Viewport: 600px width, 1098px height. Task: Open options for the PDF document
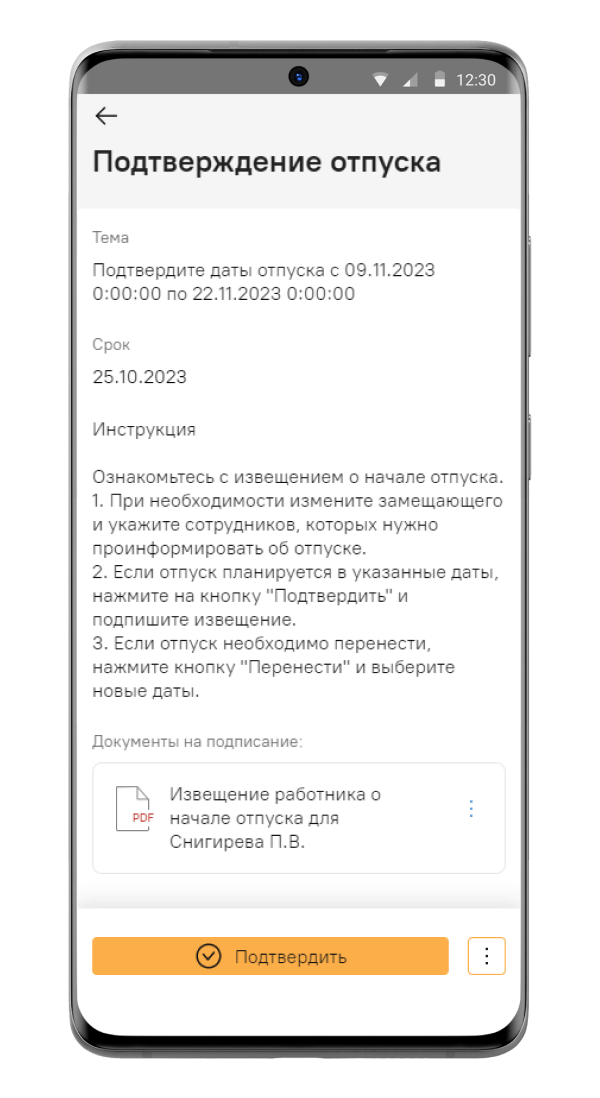pos(471,809)
